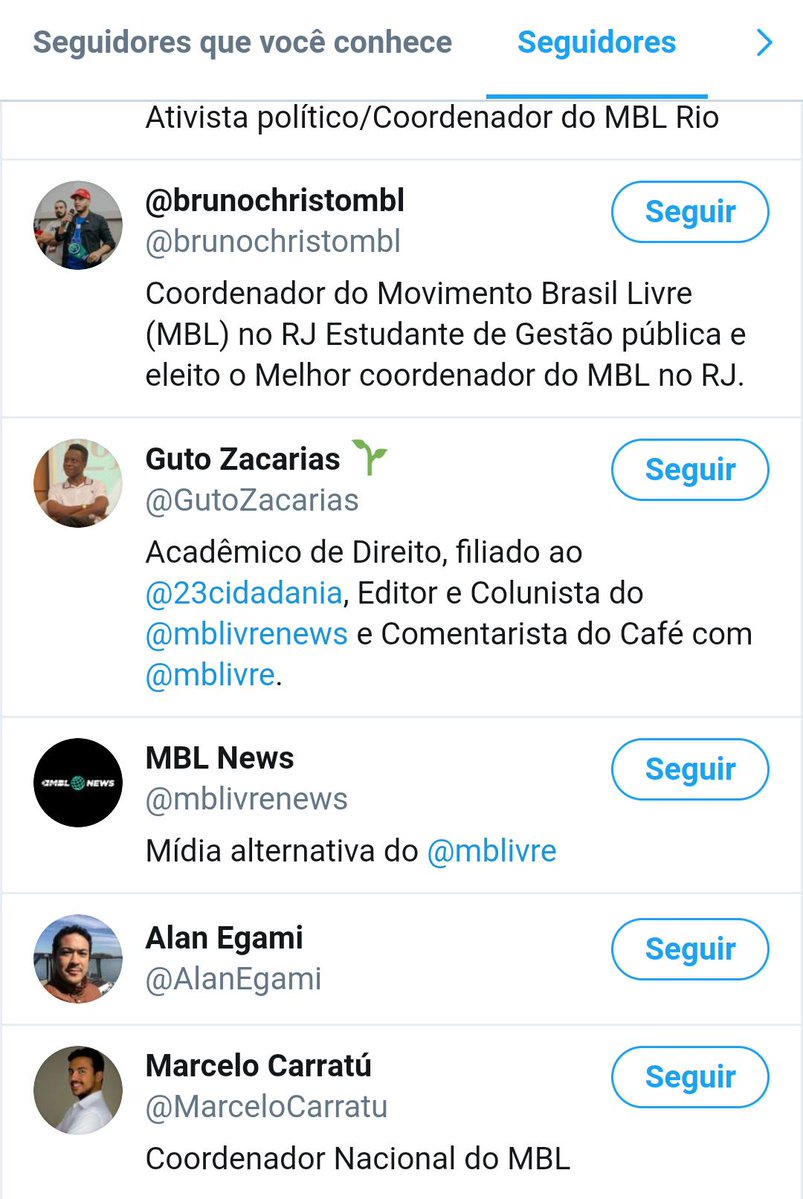
Task: Open @brunochristombl's profile
Action: pos(275,201)
